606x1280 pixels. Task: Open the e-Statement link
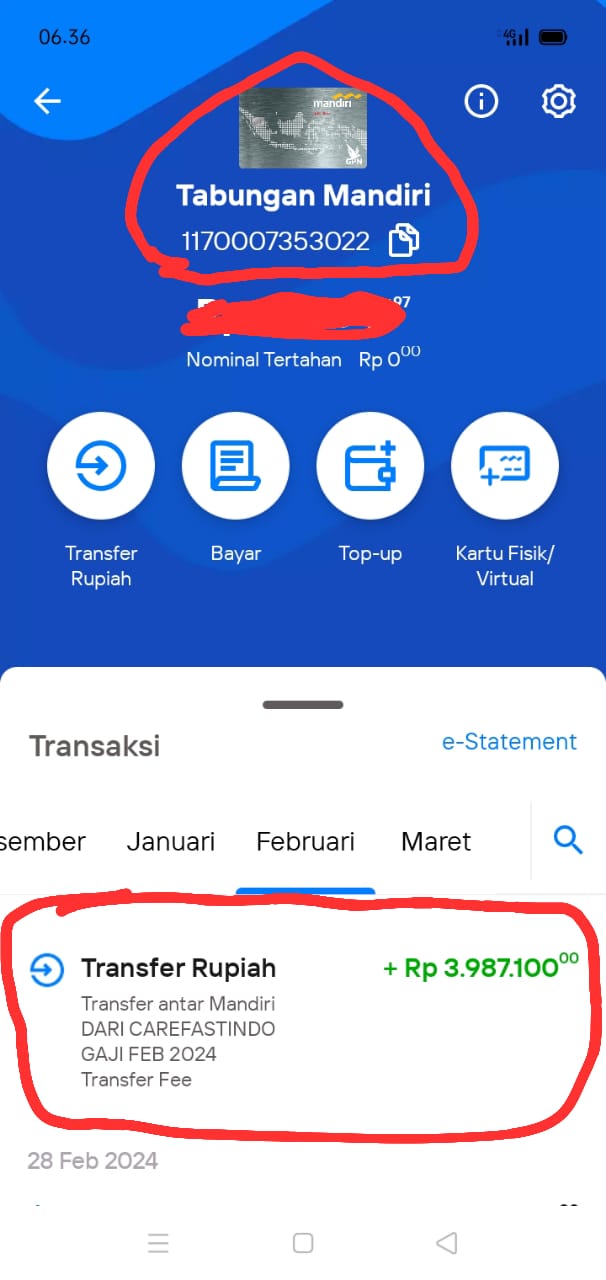pyautogui.click(x=509, y=742)
